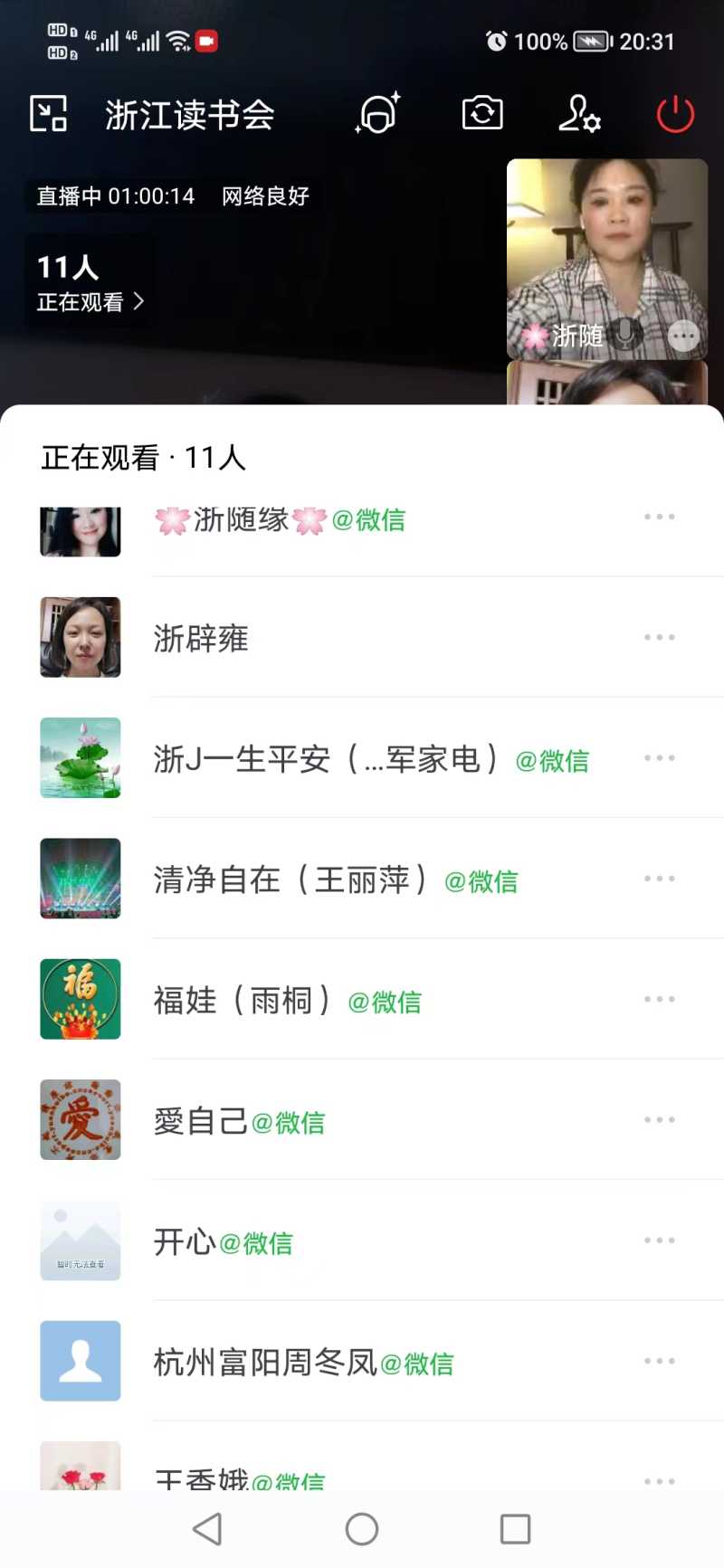Flip the camera

[482, 114]
